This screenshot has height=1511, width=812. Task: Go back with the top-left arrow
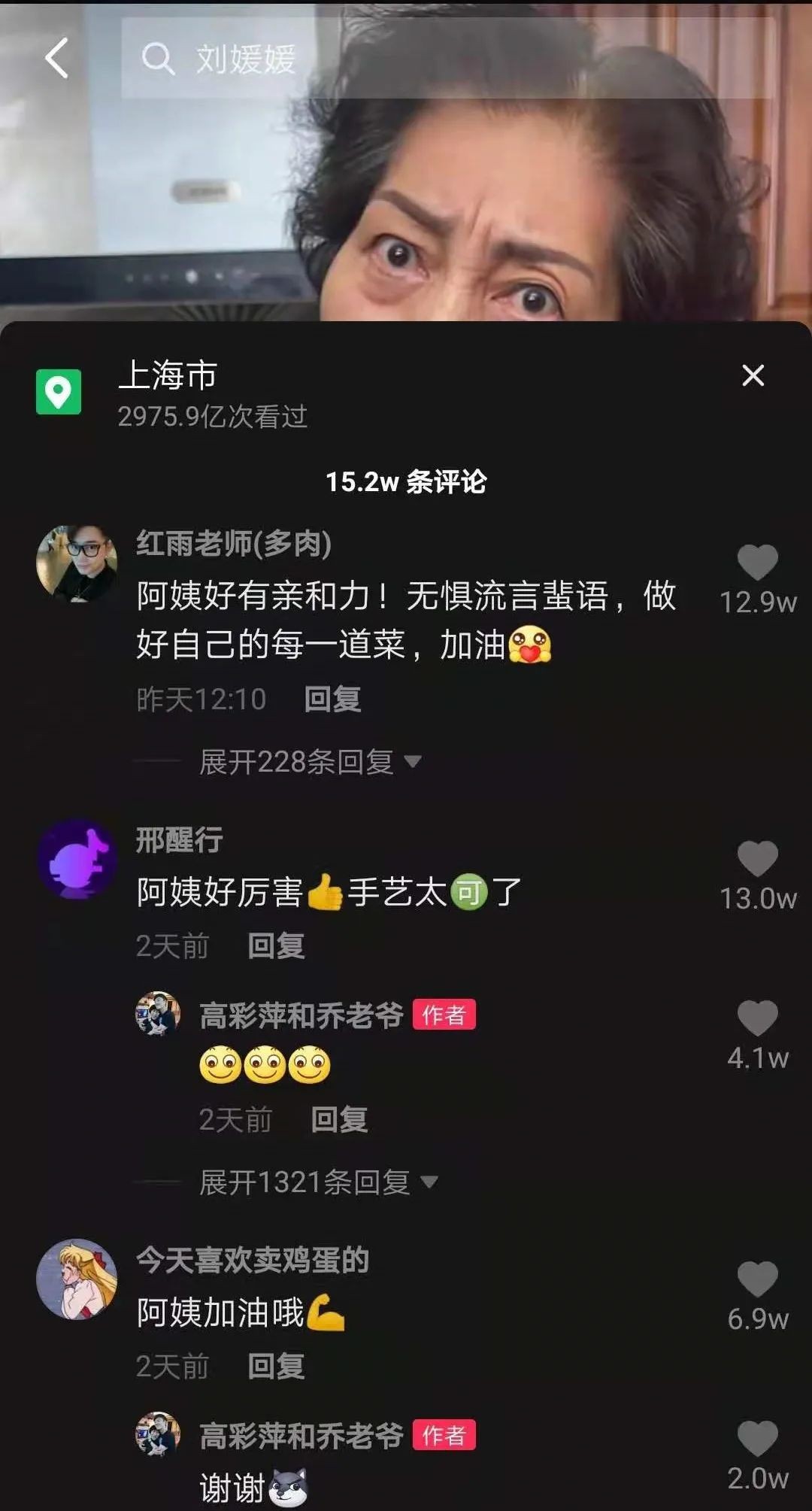point(57,58)
